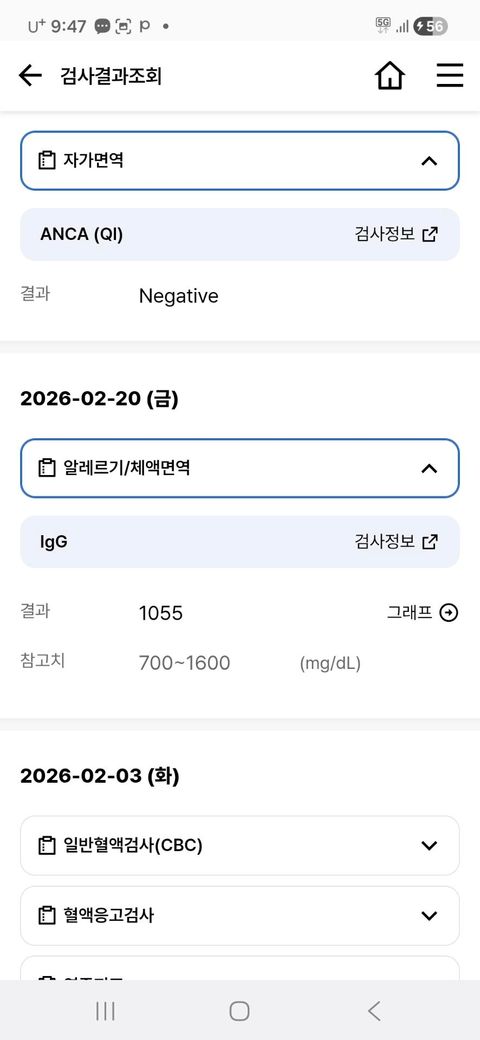Open 검사정보 for IgG

coord(396,542)
